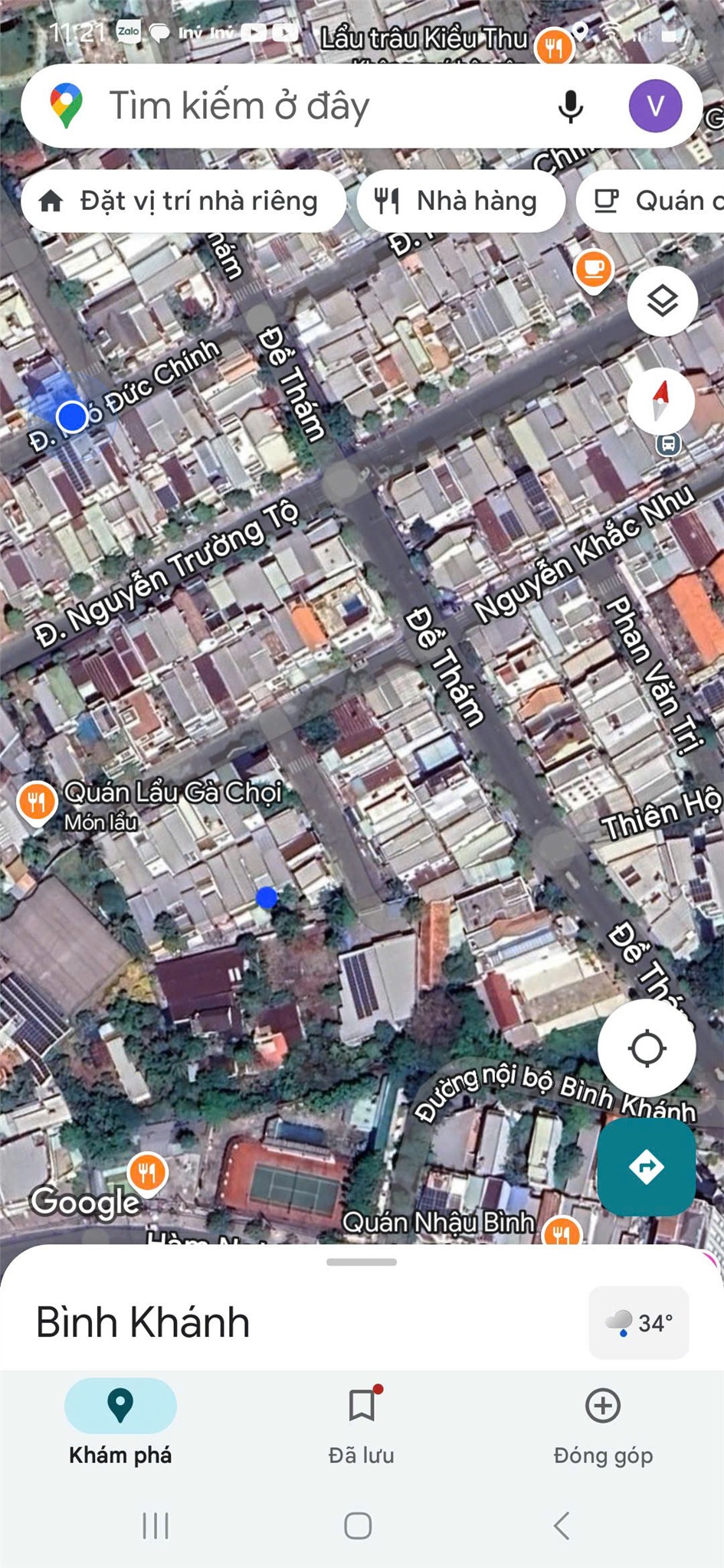Screen dimensions: 724x1568
Task: Go back using the system back button
Action: pos(562,1525)
